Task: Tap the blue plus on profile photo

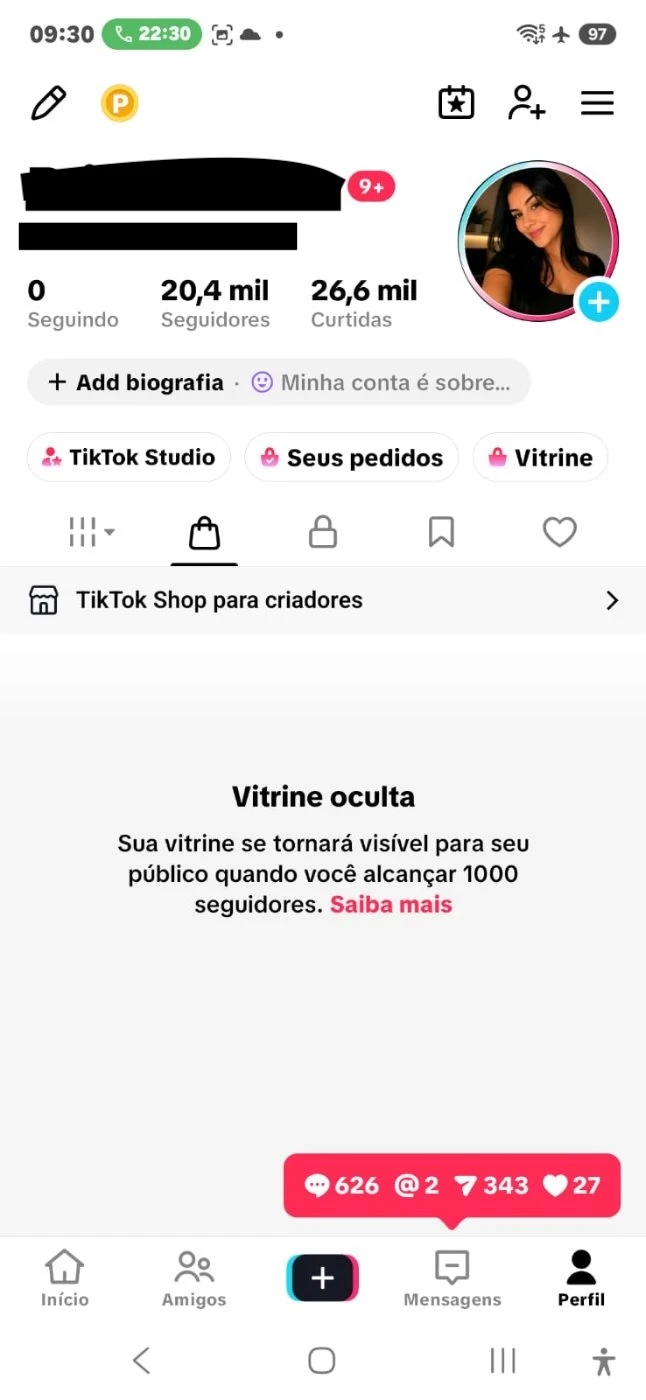Action: pos(599,301)
